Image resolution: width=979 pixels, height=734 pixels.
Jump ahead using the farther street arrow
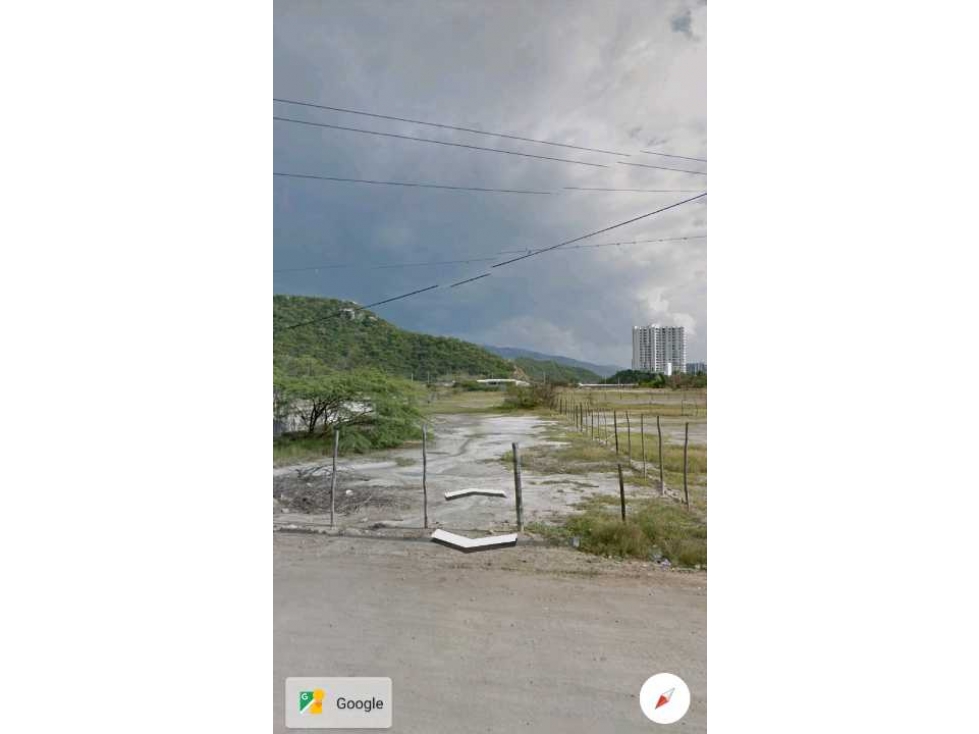tap(475, 493)
